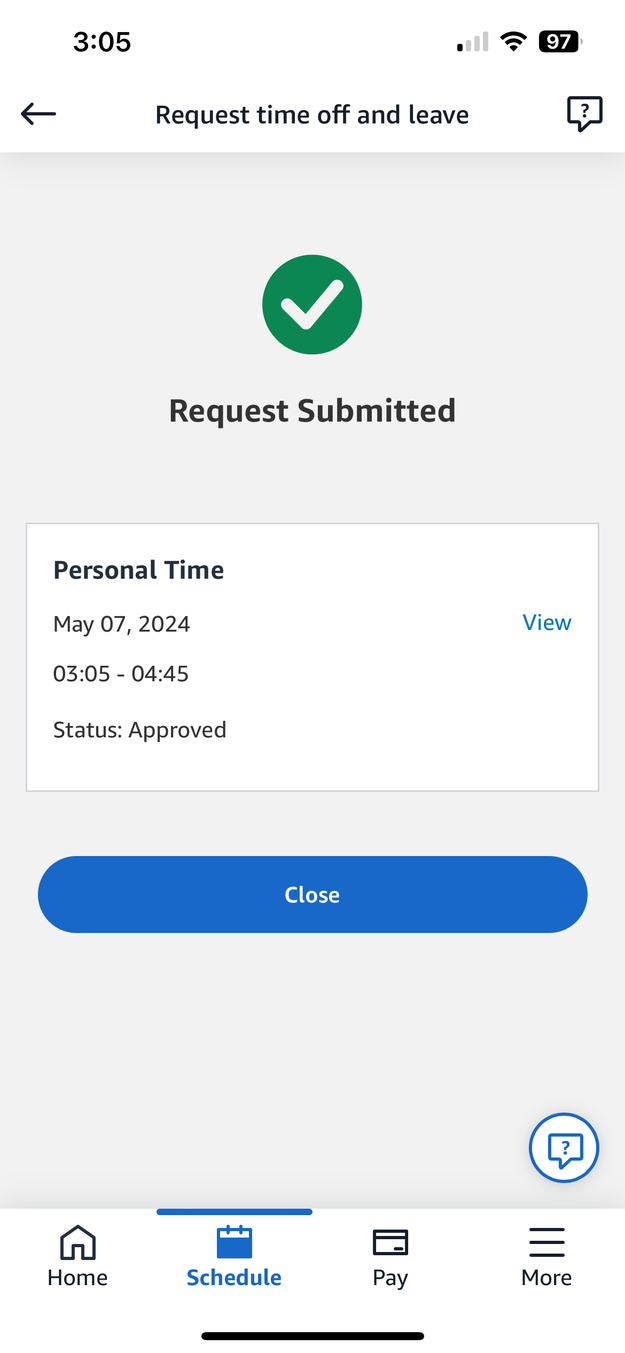Open the More menu tab

[x=547, y=1257]
